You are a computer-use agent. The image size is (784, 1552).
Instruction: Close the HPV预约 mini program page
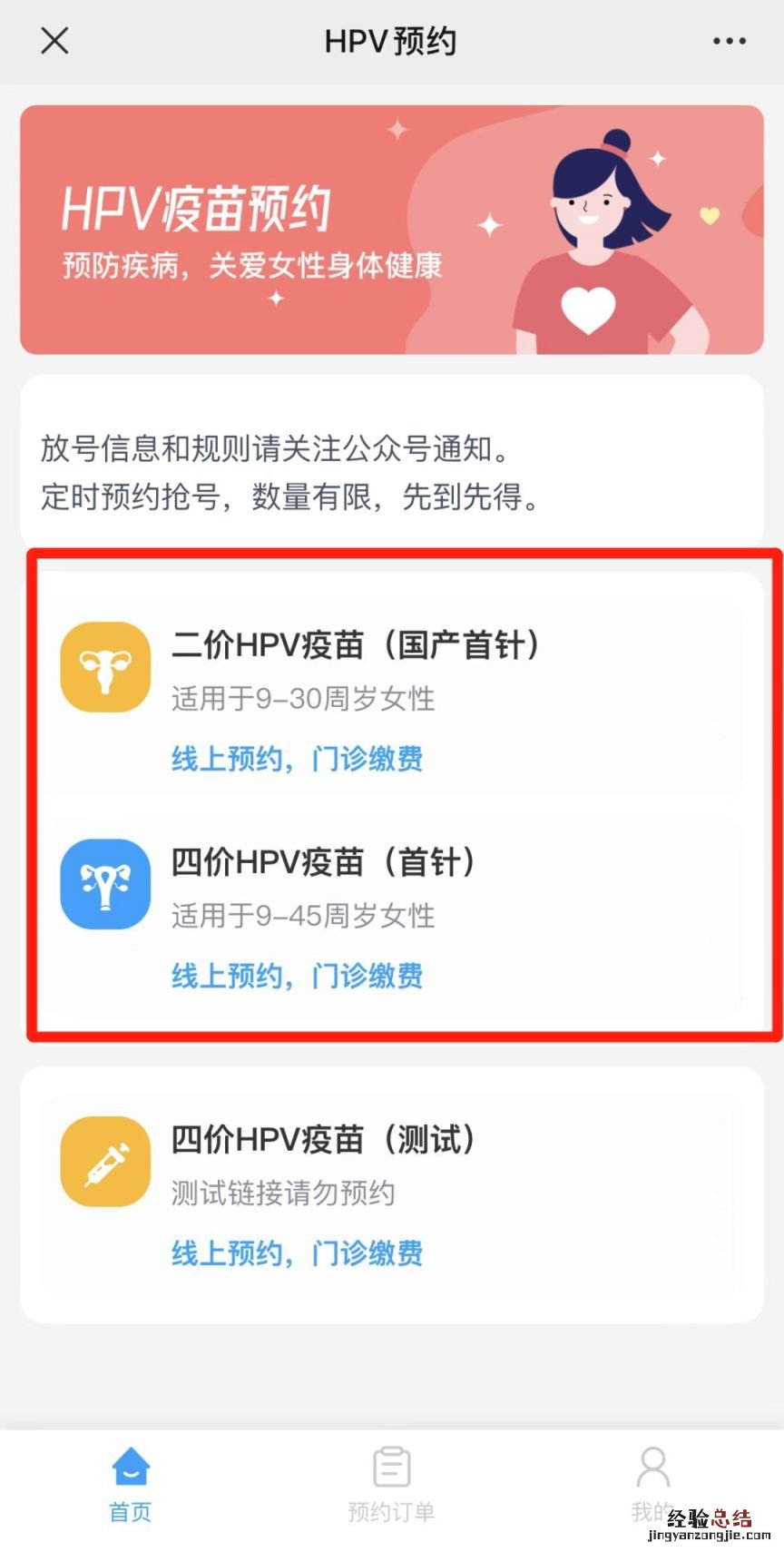(54, 41)
